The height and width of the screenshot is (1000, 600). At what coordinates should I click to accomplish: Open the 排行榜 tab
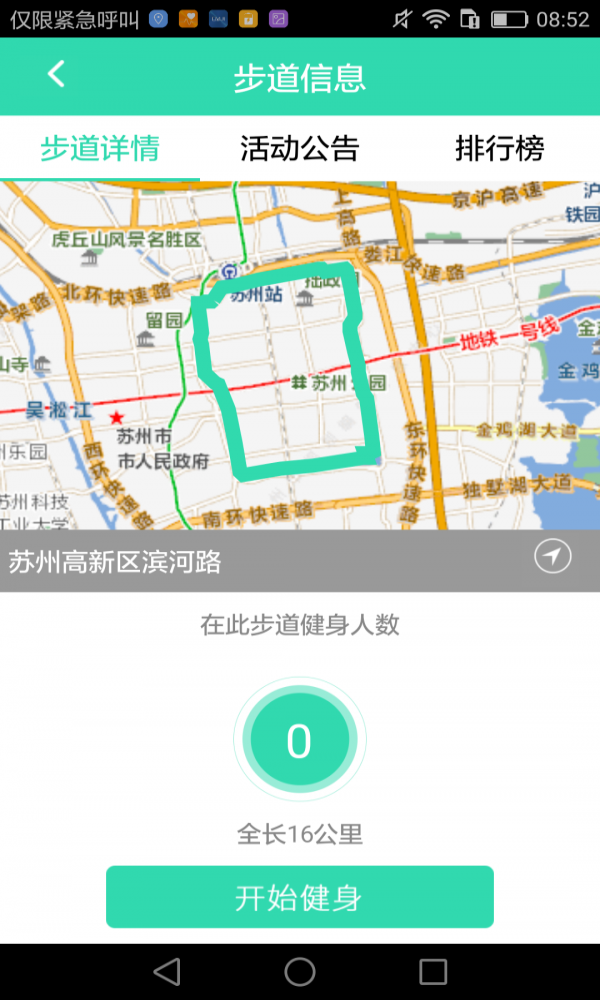pos(499,149)
